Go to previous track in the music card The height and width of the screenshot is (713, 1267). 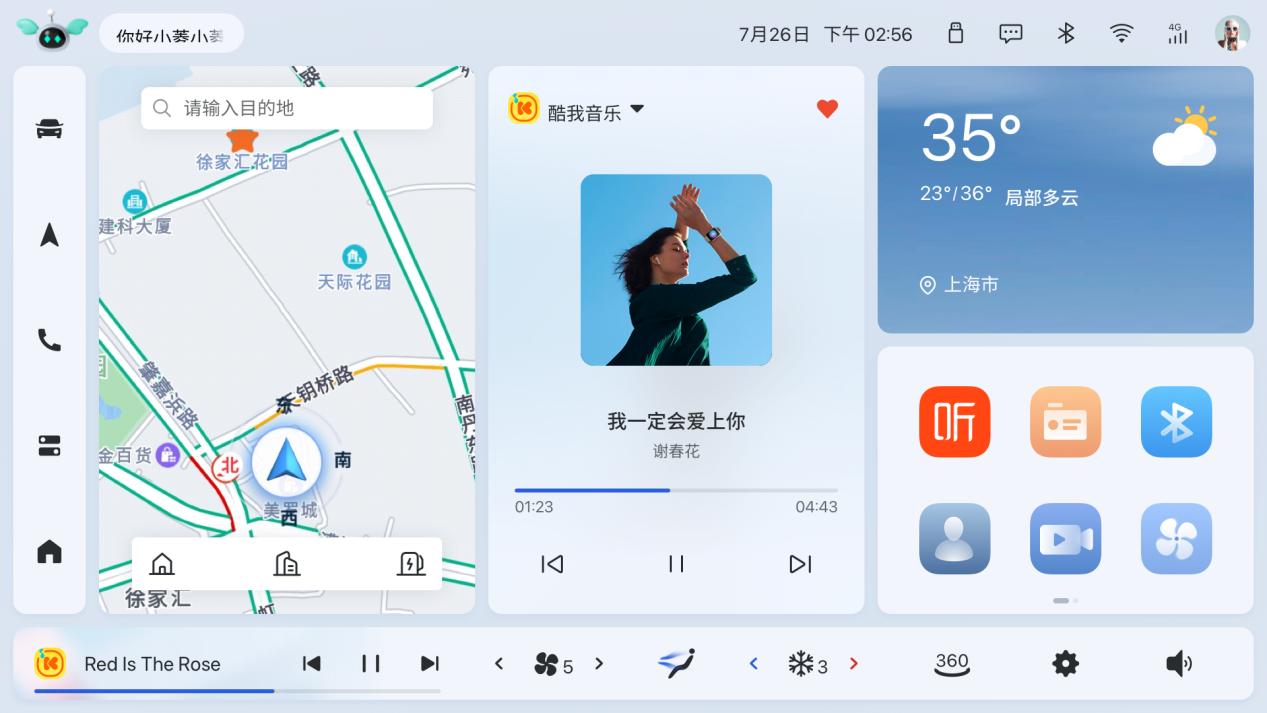click(552, 564)
